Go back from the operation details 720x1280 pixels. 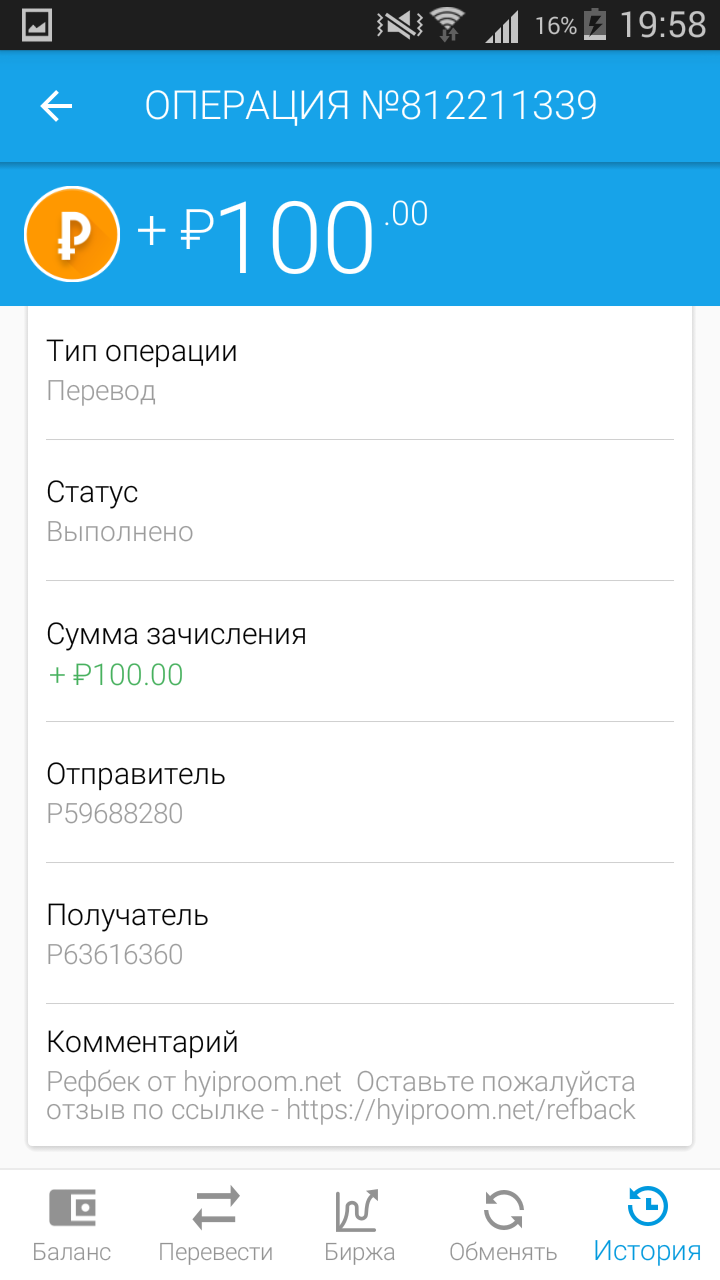pos(57,106)
